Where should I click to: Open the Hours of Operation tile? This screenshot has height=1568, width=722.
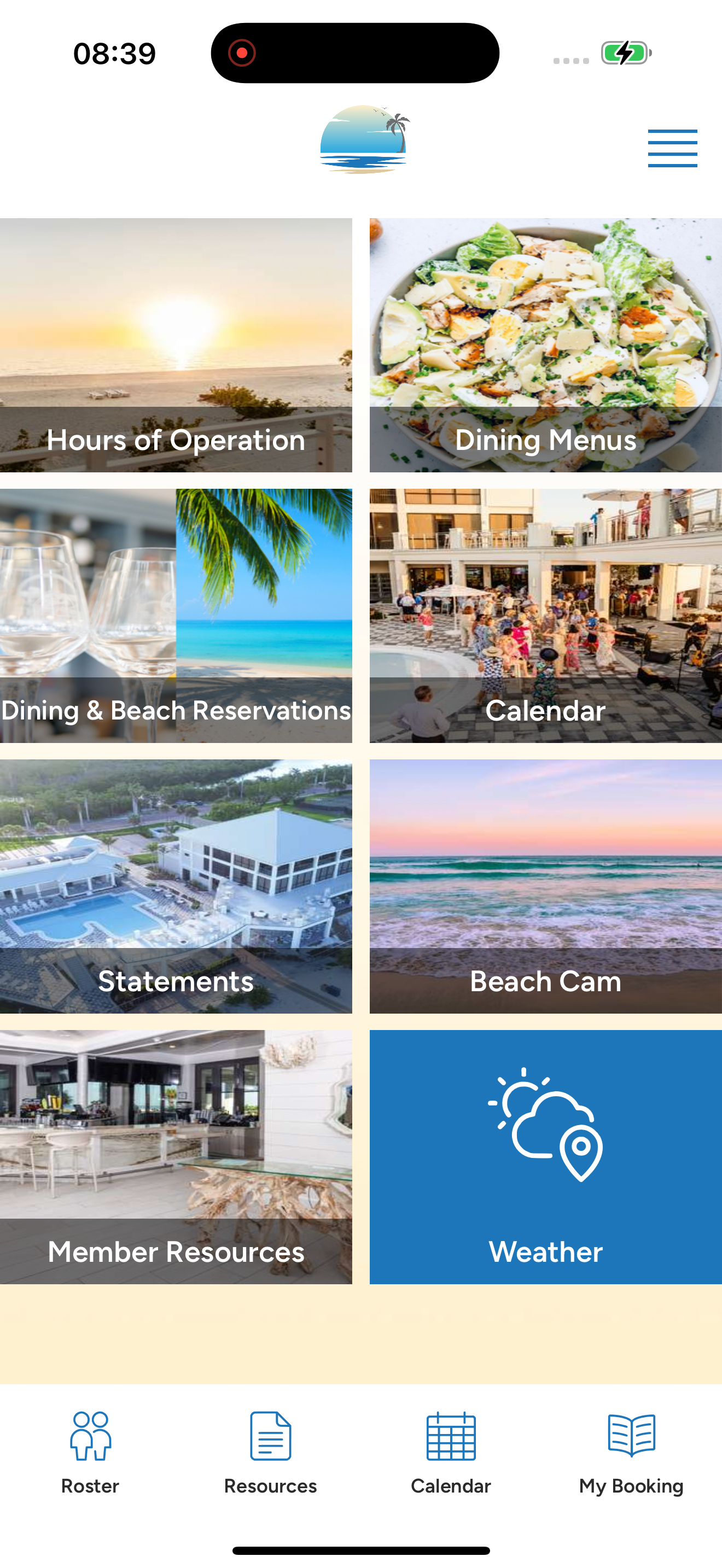tap(176, 344)
